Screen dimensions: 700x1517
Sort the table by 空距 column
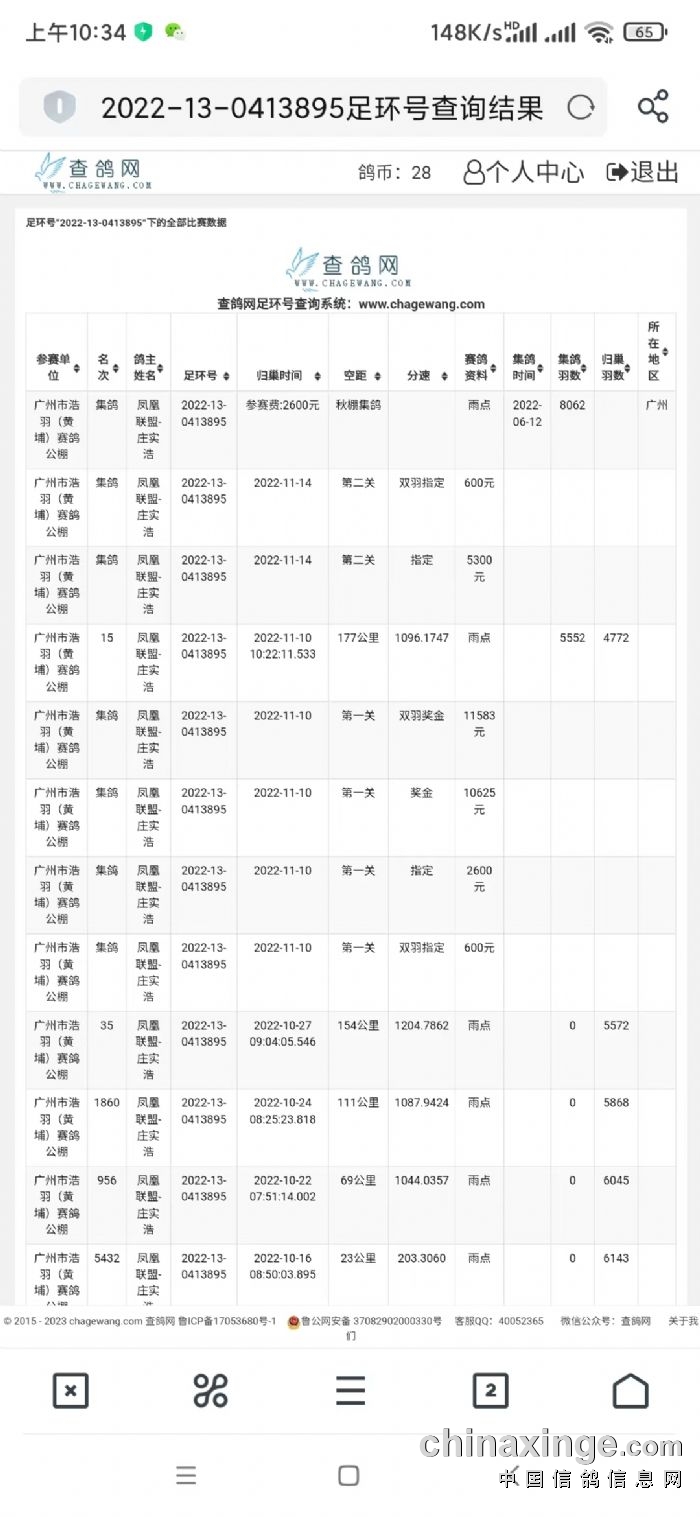point(358,375)
